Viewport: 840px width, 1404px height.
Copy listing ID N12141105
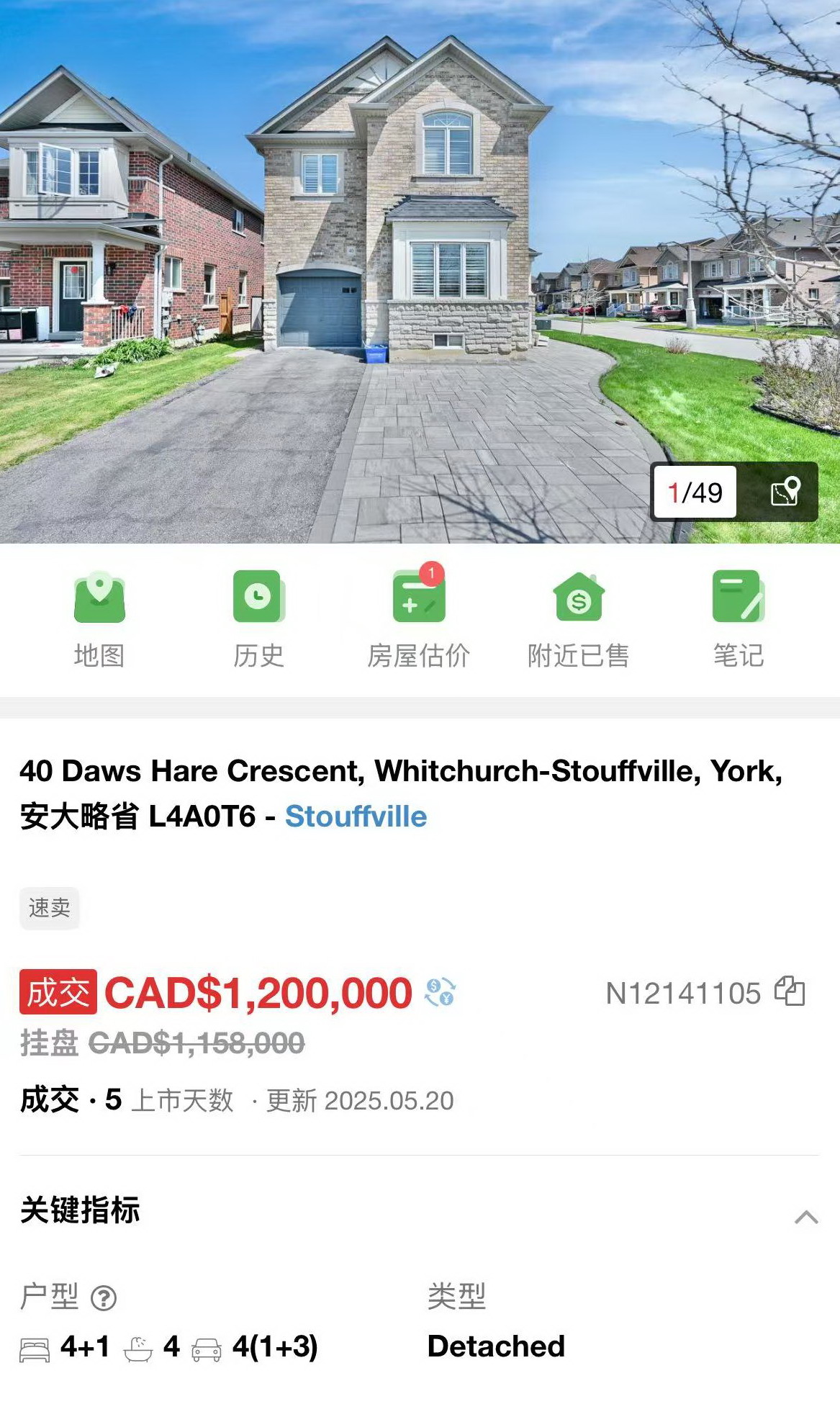pos(790,991)
